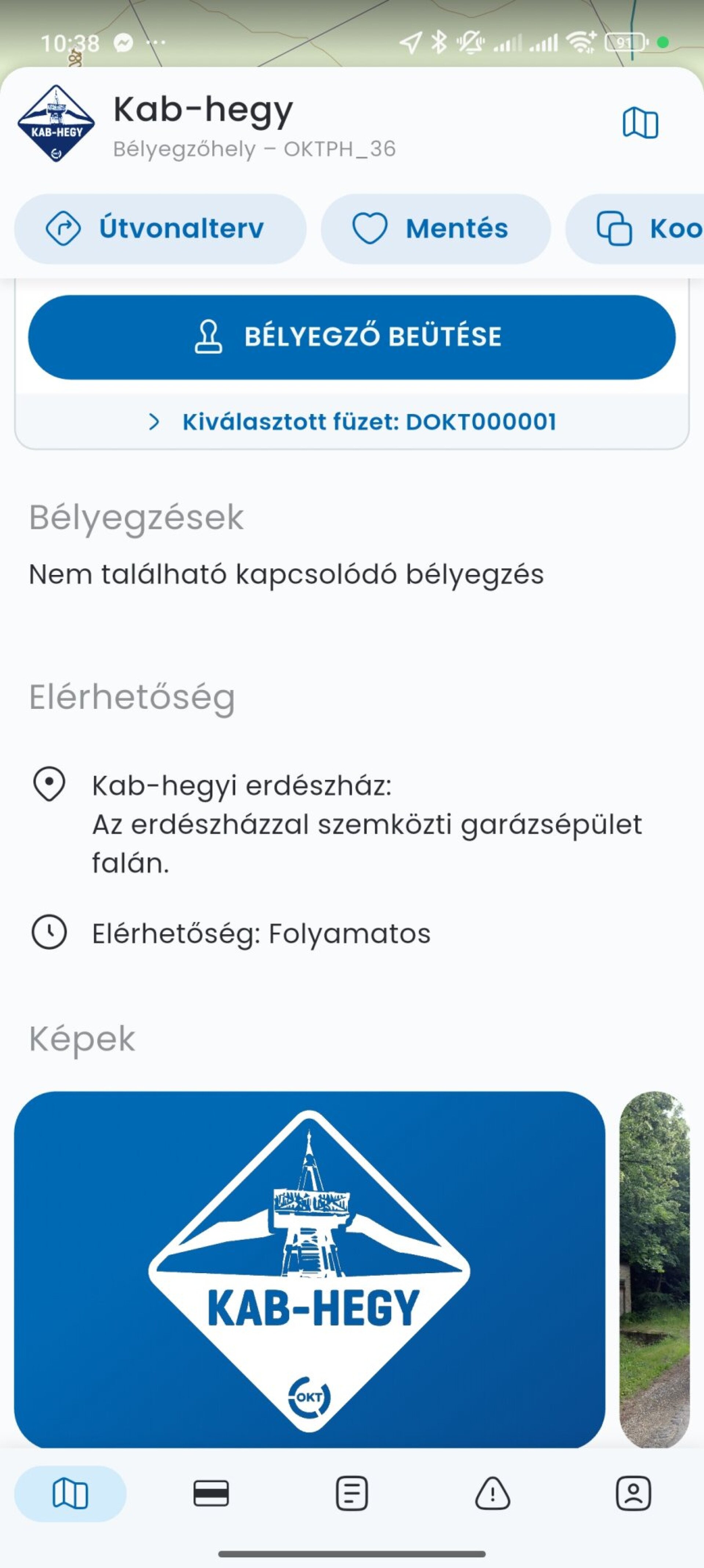Go to the document list tab
The height and width of the screenshot is (1568, 704).
351,1494
